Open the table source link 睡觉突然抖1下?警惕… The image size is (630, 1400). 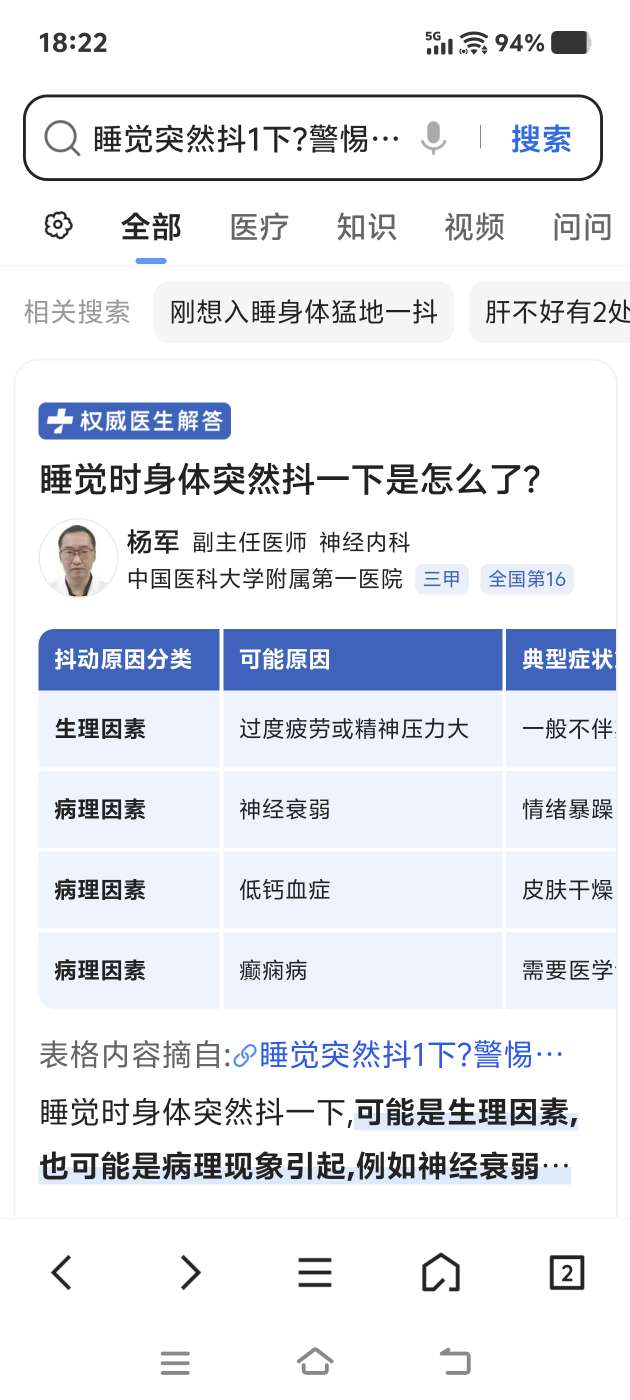(x=398, y=1054)
